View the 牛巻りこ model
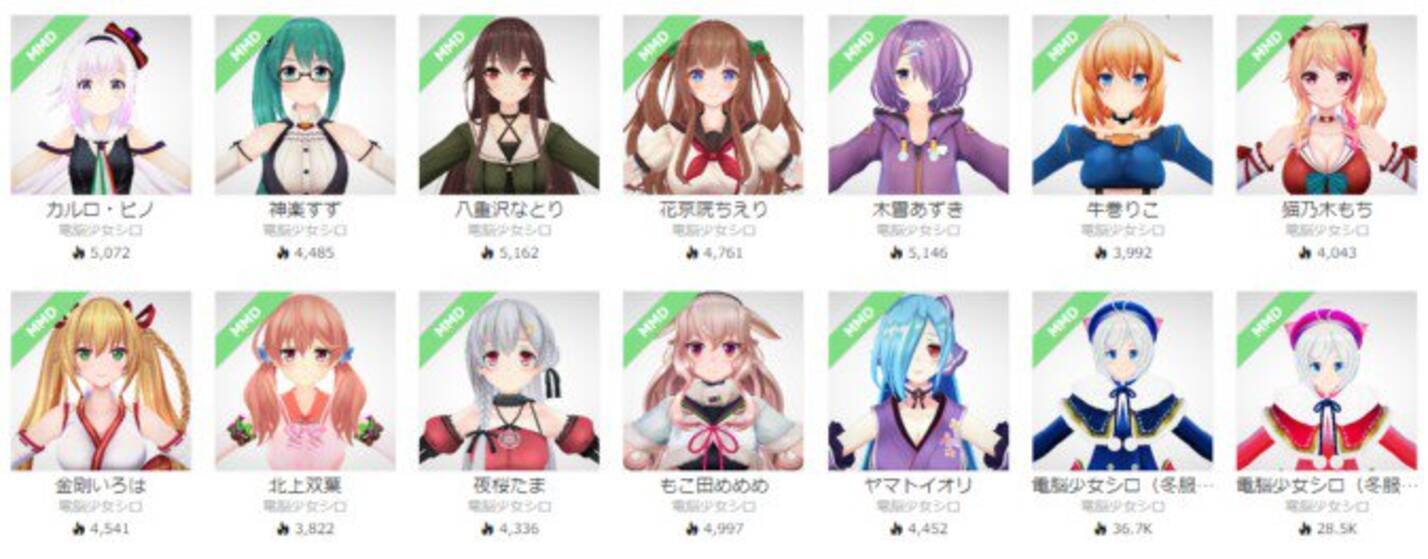This screenshot has height=559, width=1428. [x=1122, y=105]
